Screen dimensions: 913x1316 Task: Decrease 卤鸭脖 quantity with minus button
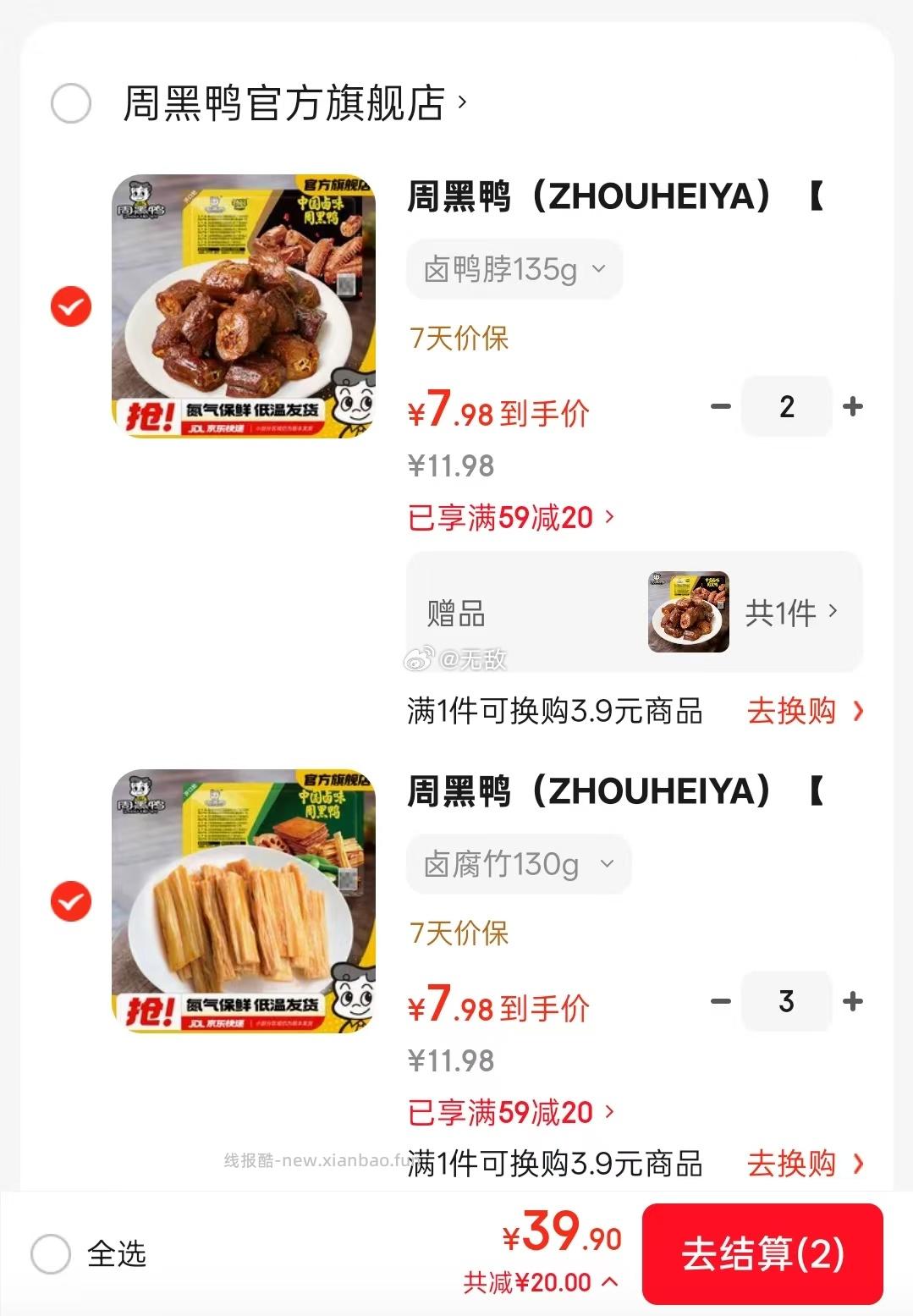pos(721,406)
